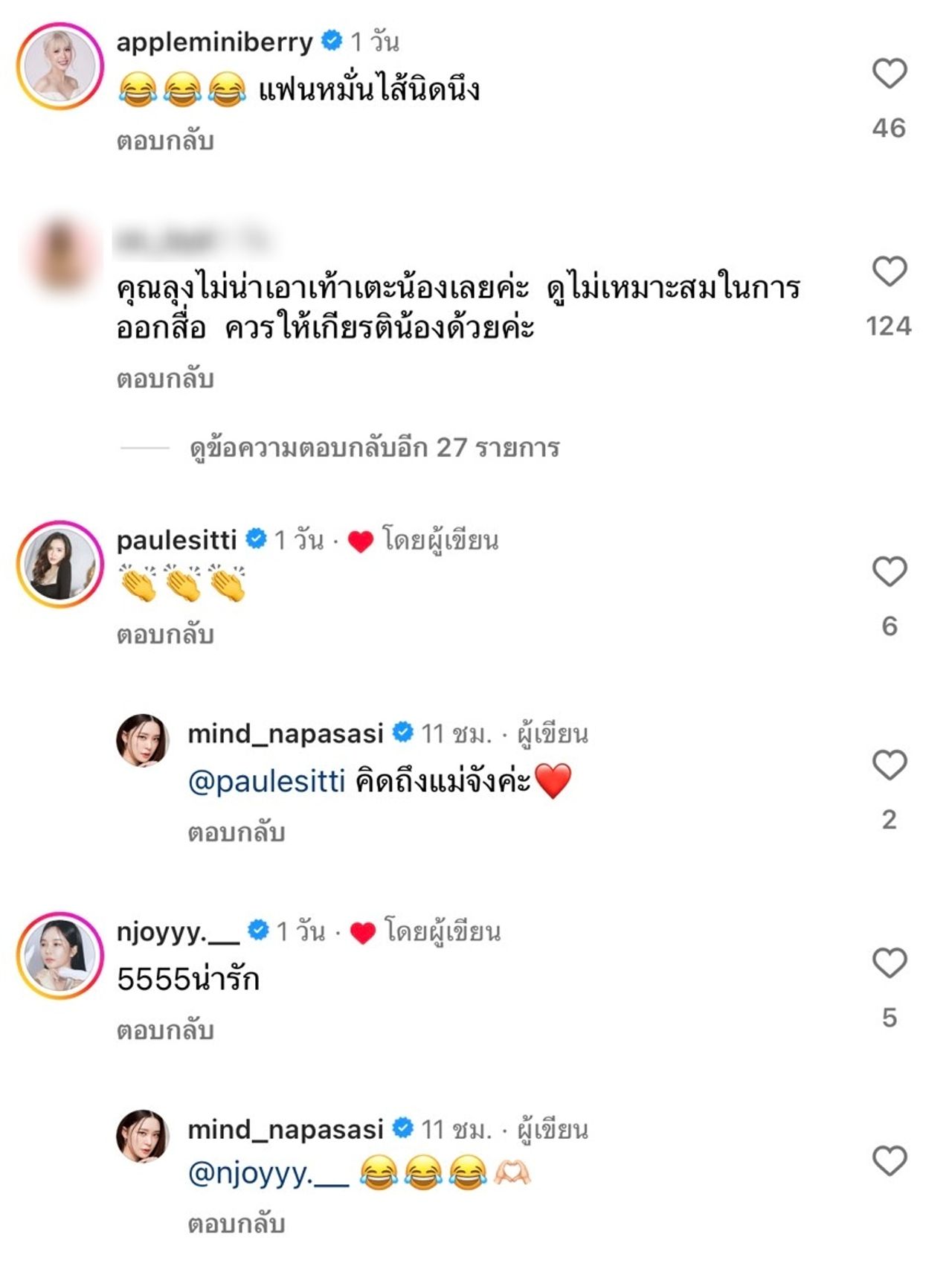
Task: Open the @njoyyy.__ mention link
Action: pyautogui.click(x=268, y=1174)
